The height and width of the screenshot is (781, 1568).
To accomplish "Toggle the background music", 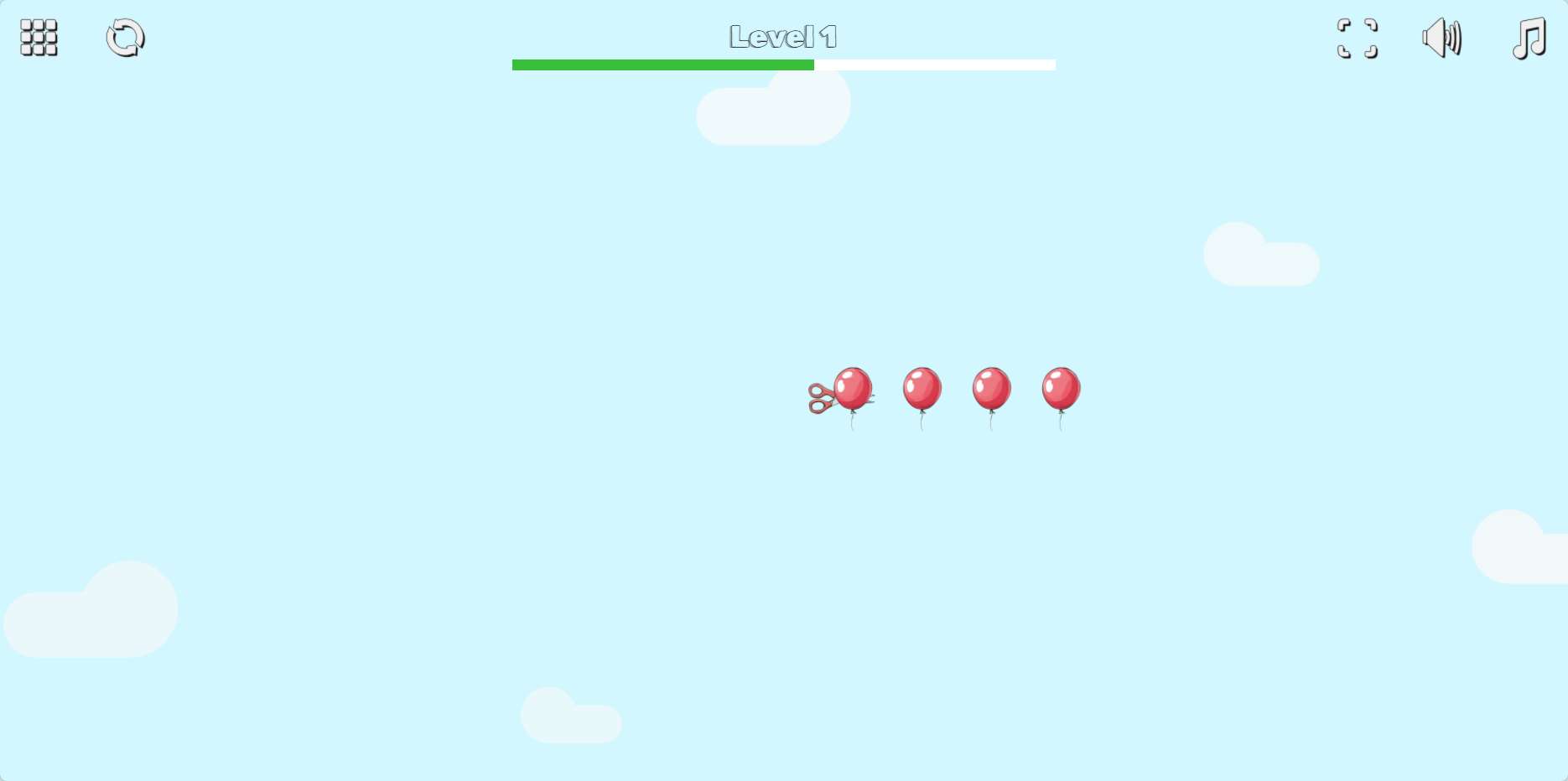I will click(1529, 39).
